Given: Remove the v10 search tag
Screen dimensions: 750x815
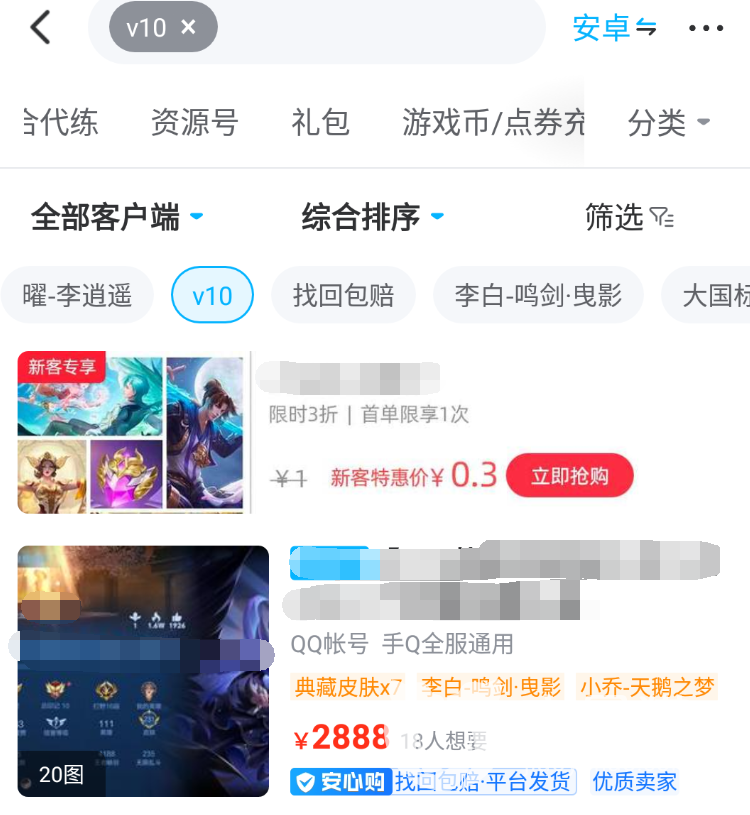Looking at the screenshot, I should click(x=188, y=28).
